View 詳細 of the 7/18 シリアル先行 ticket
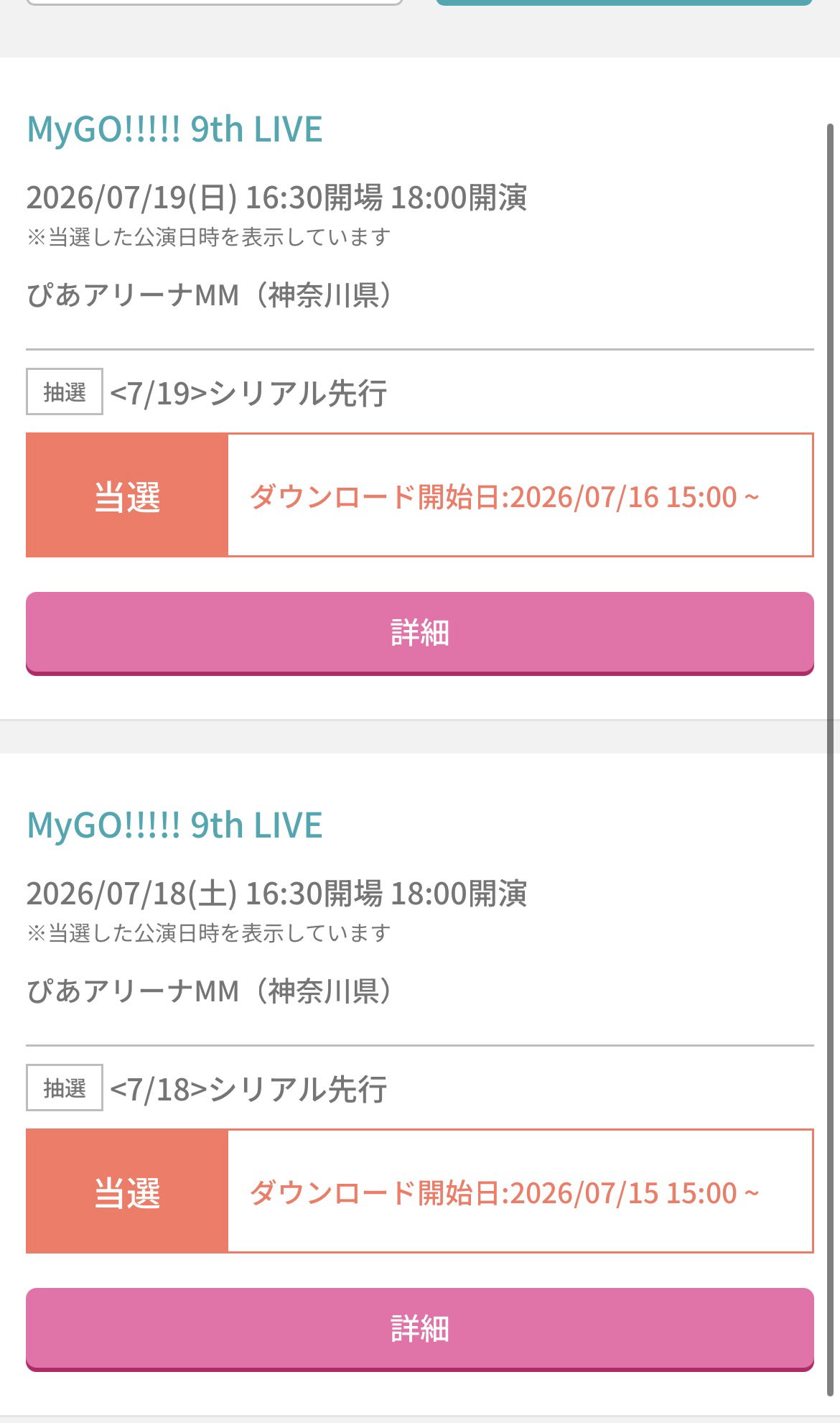The image size is (840, 1423). coord(420,1329)
